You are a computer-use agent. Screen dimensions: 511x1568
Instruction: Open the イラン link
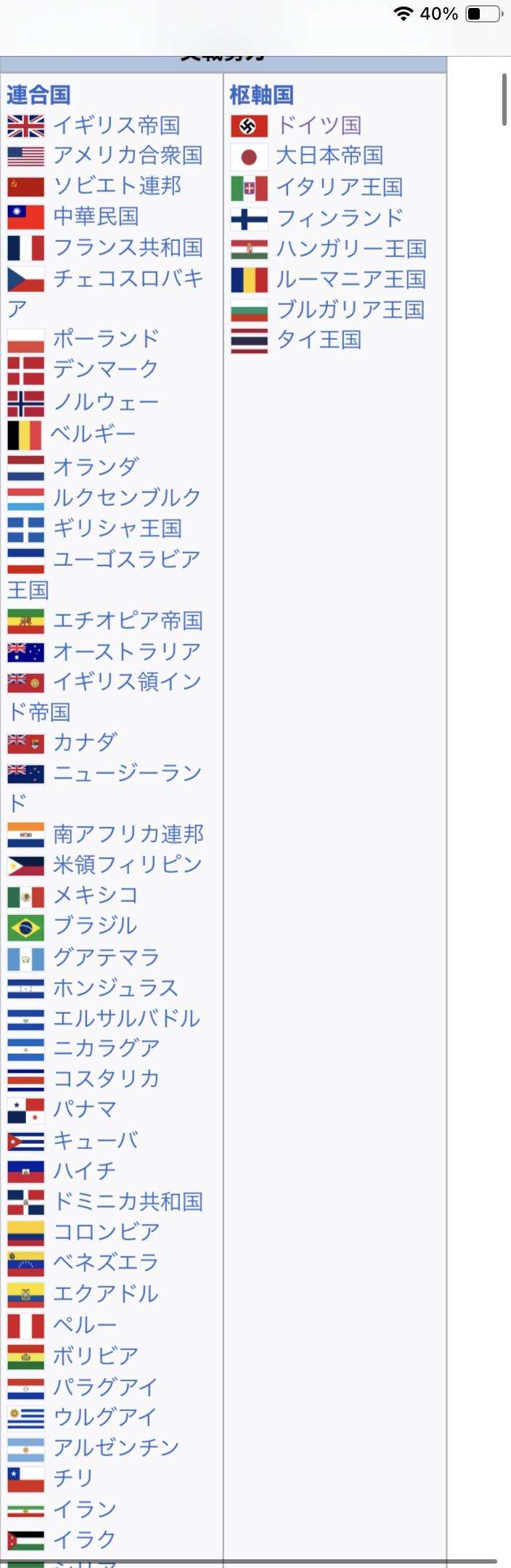(84, 1509)
